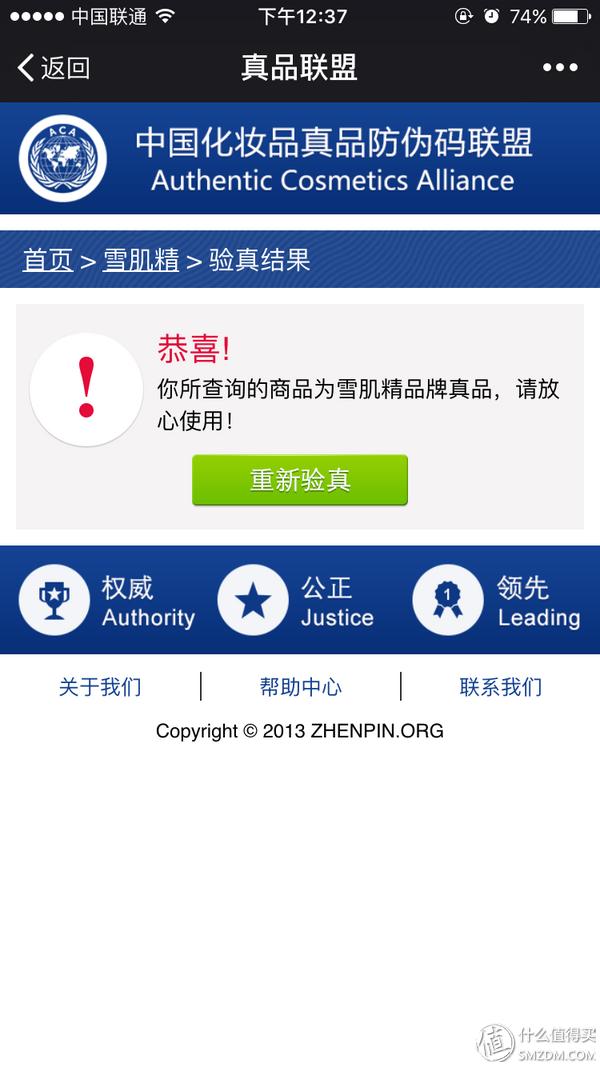Open the 帮助中心 link

pyautogui.click(x=300, y=687)
